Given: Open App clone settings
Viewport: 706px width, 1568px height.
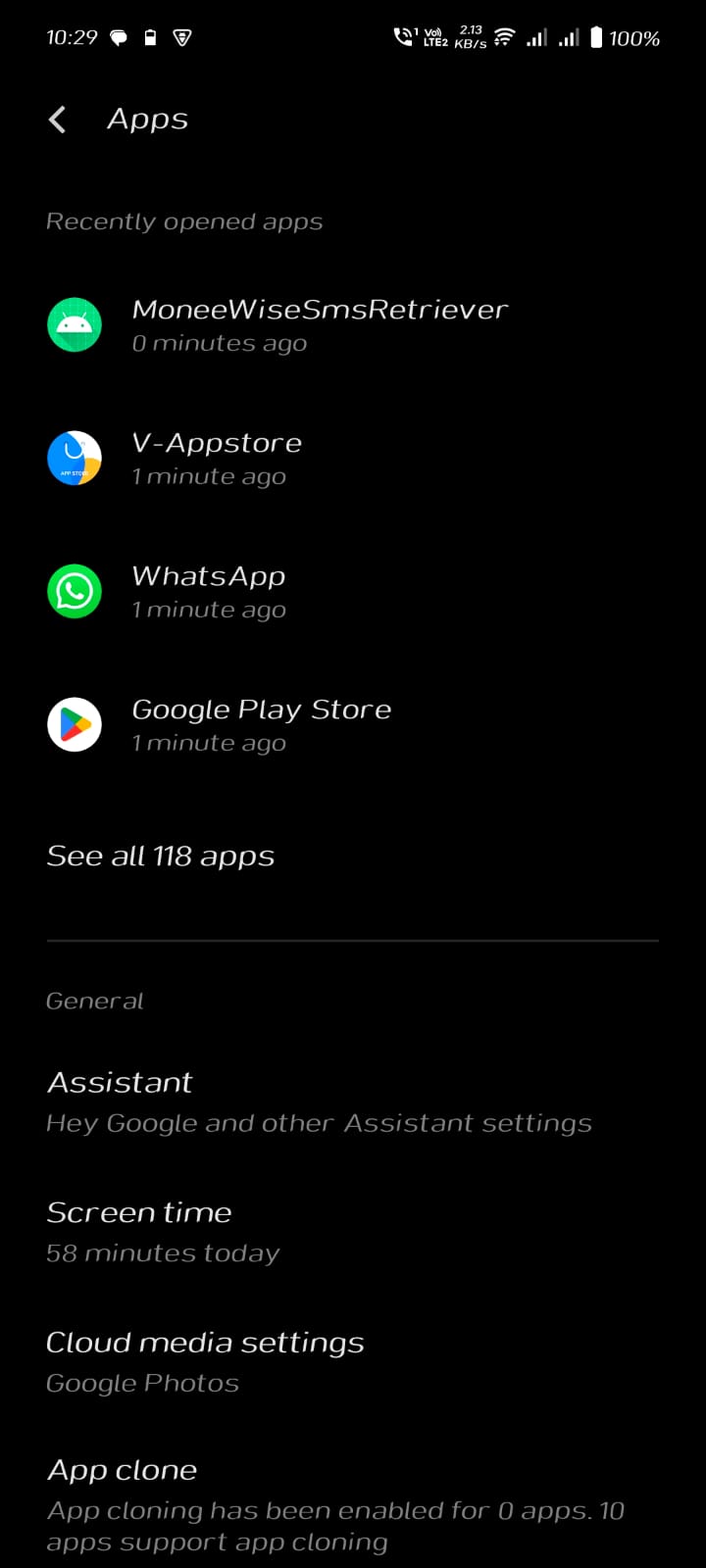Looking at the screenshot, I should tap(333, 1504).
